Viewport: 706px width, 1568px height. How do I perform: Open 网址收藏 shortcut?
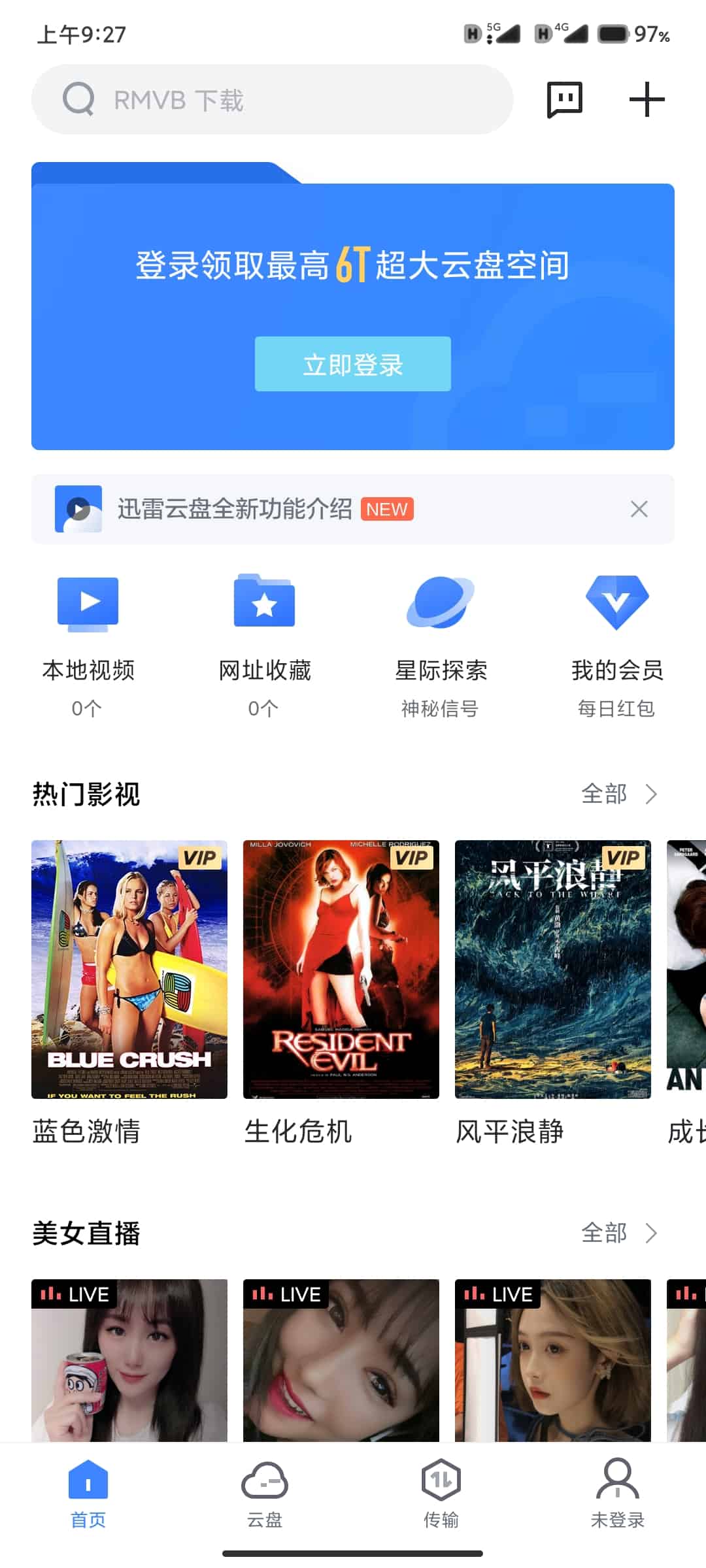(x=265, y=644)
